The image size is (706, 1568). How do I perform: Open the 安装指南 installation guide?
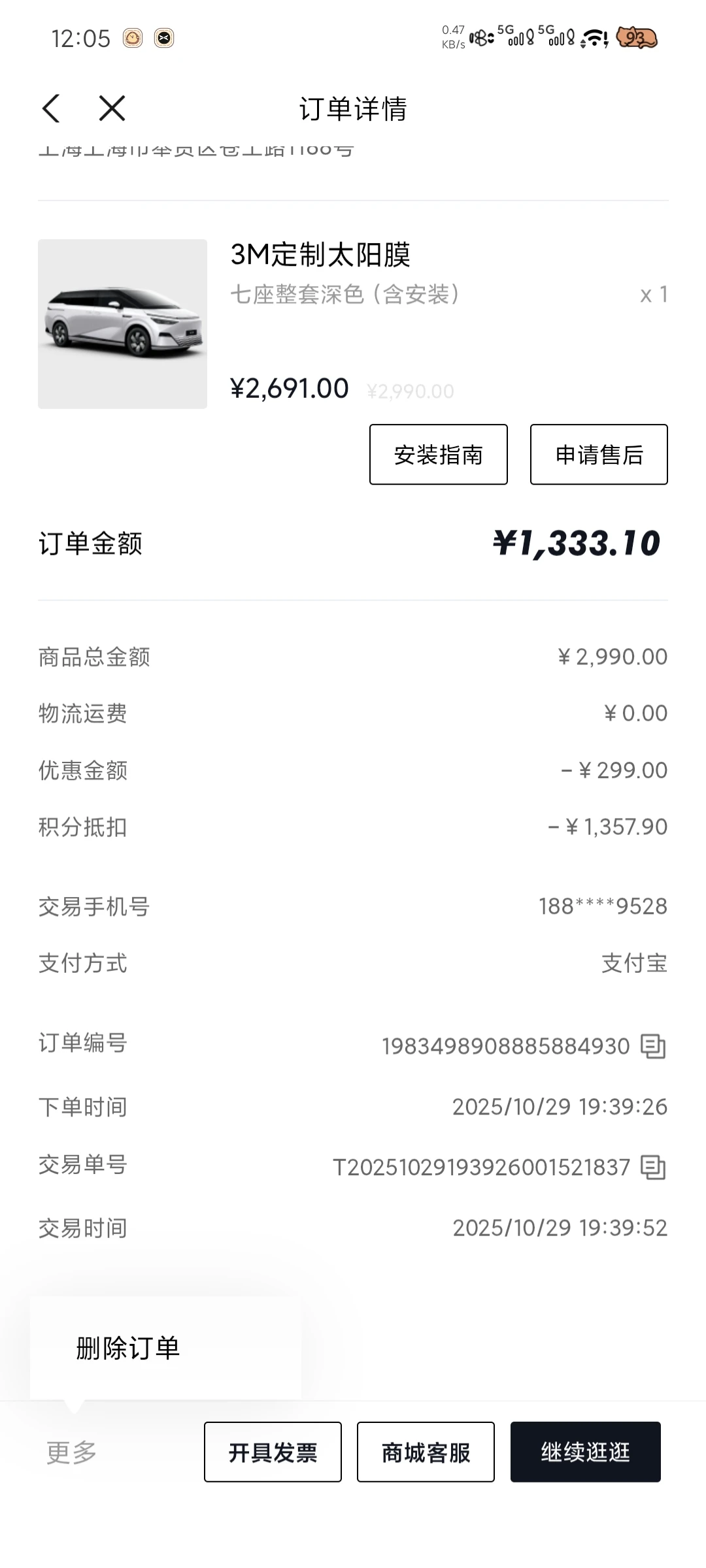(x=438, y=455)
